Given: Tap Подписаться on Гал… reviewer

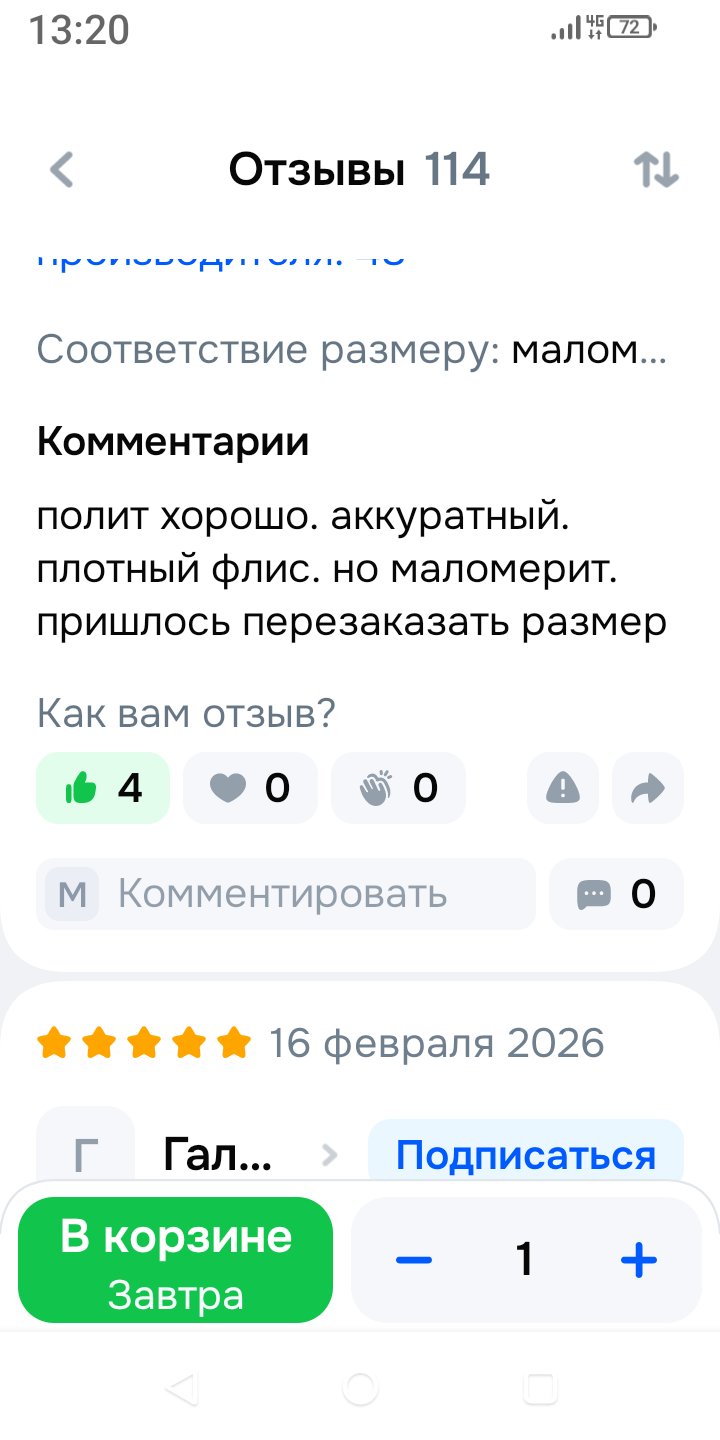Looking at the screenshot, I should click(x=525, y=1156).
